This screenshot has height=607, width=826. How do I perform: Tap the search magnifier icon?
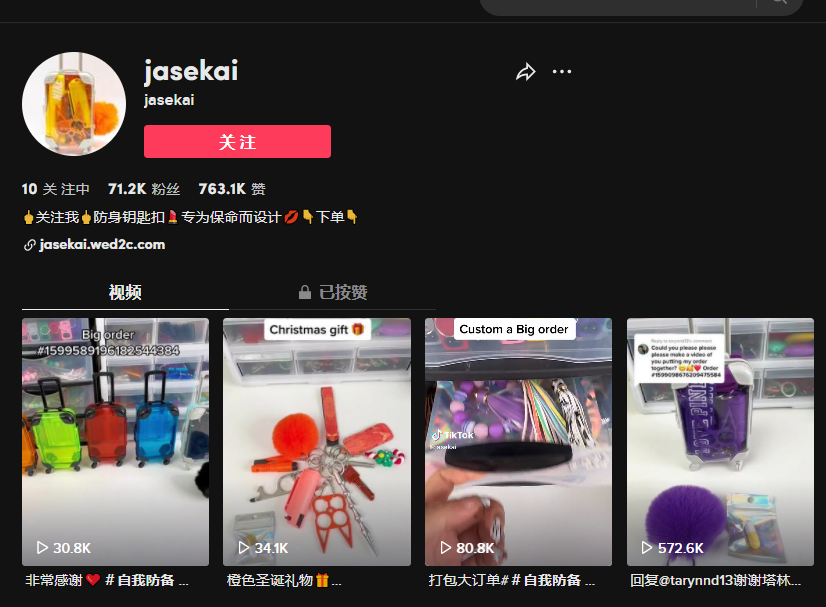780,4
